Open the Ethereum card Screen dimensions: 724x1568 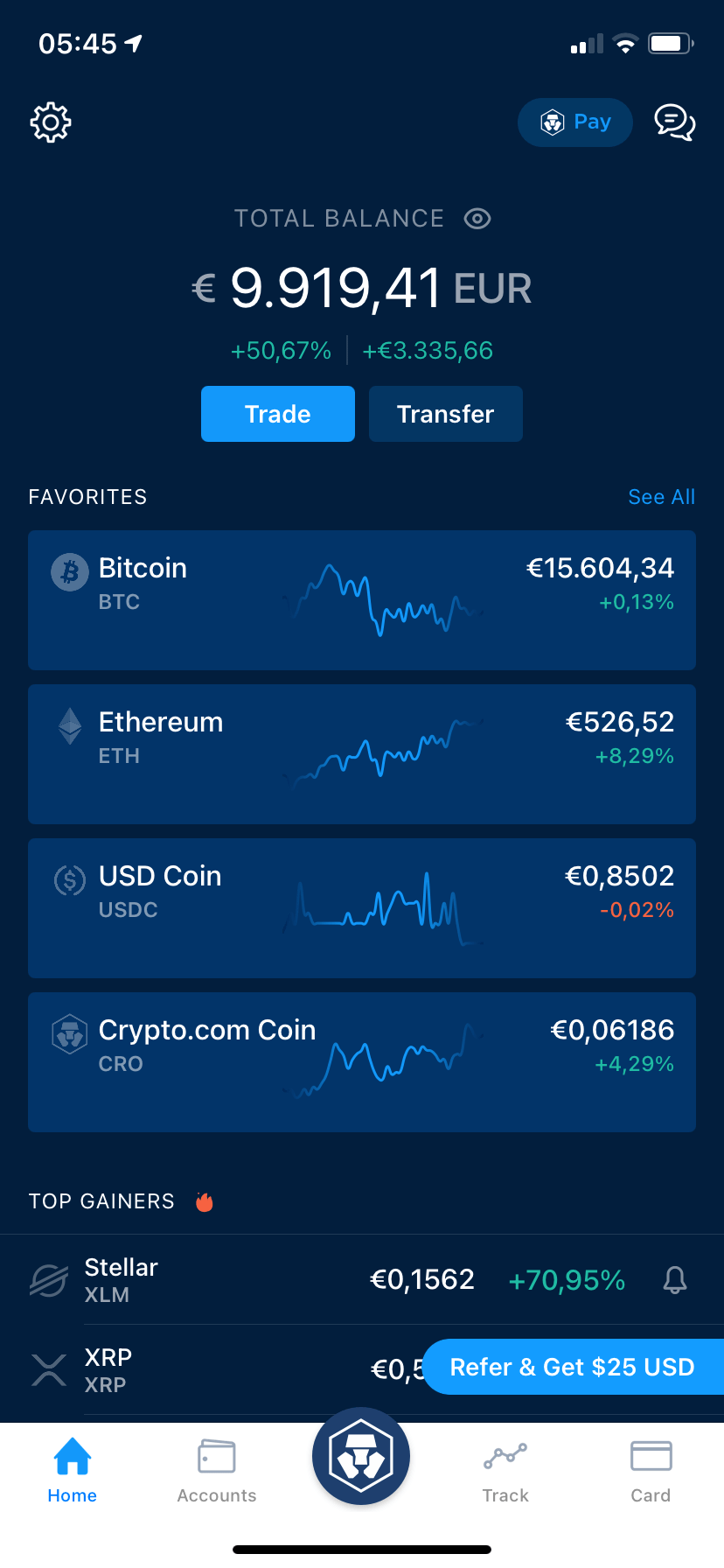click(x=362, y=754)
